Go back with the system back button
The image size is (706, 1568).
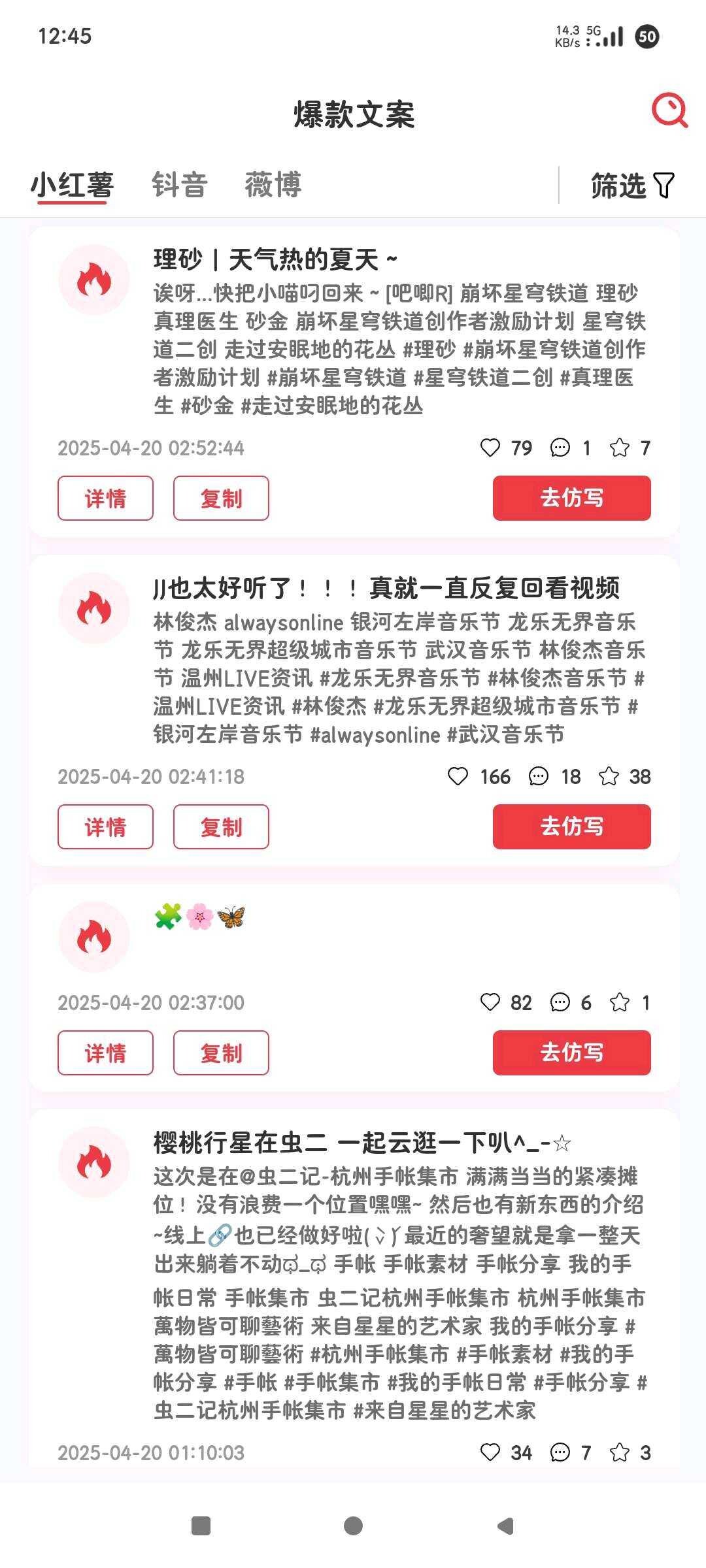pos(505,1526)
